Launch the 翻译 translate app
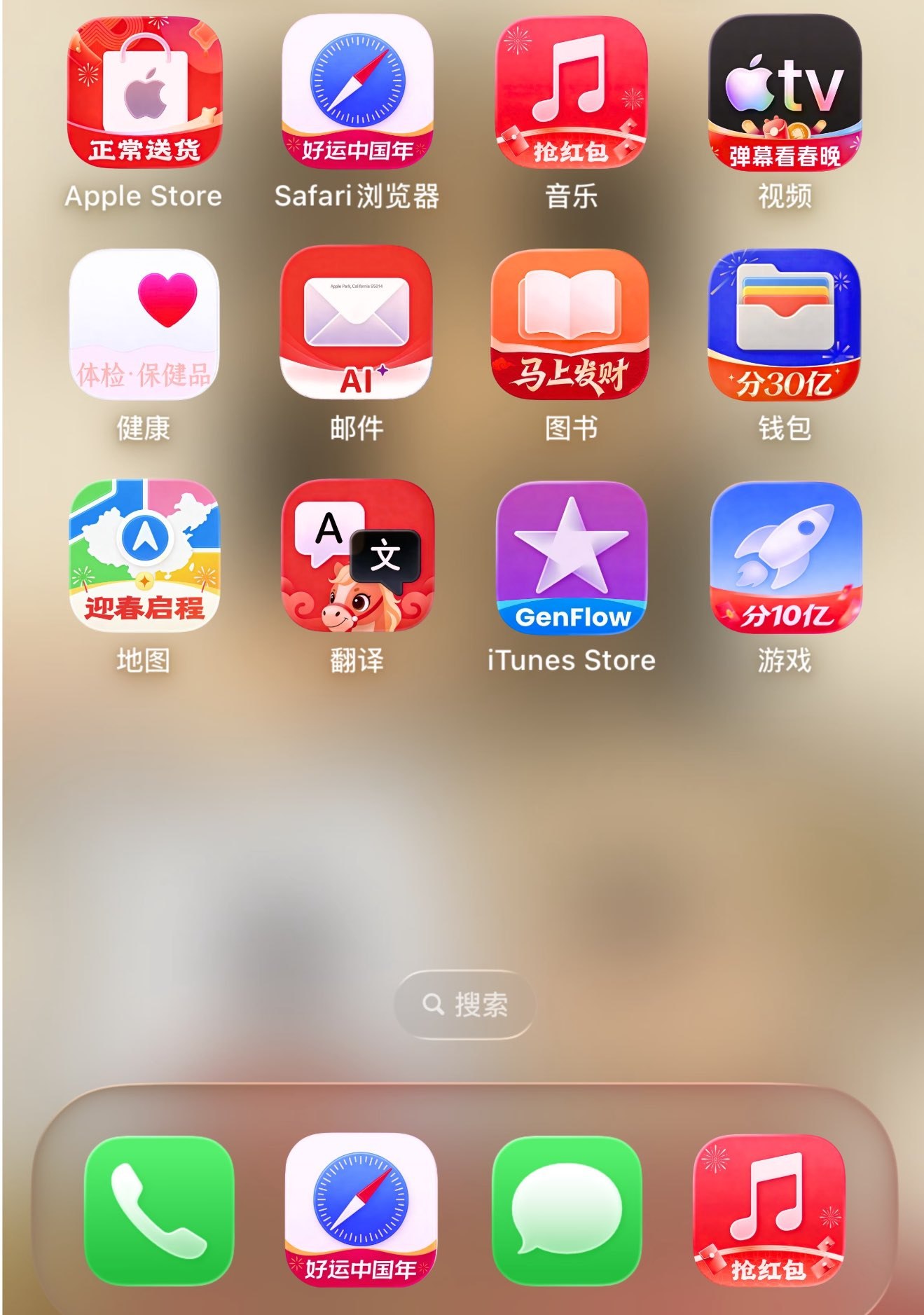 357,556
